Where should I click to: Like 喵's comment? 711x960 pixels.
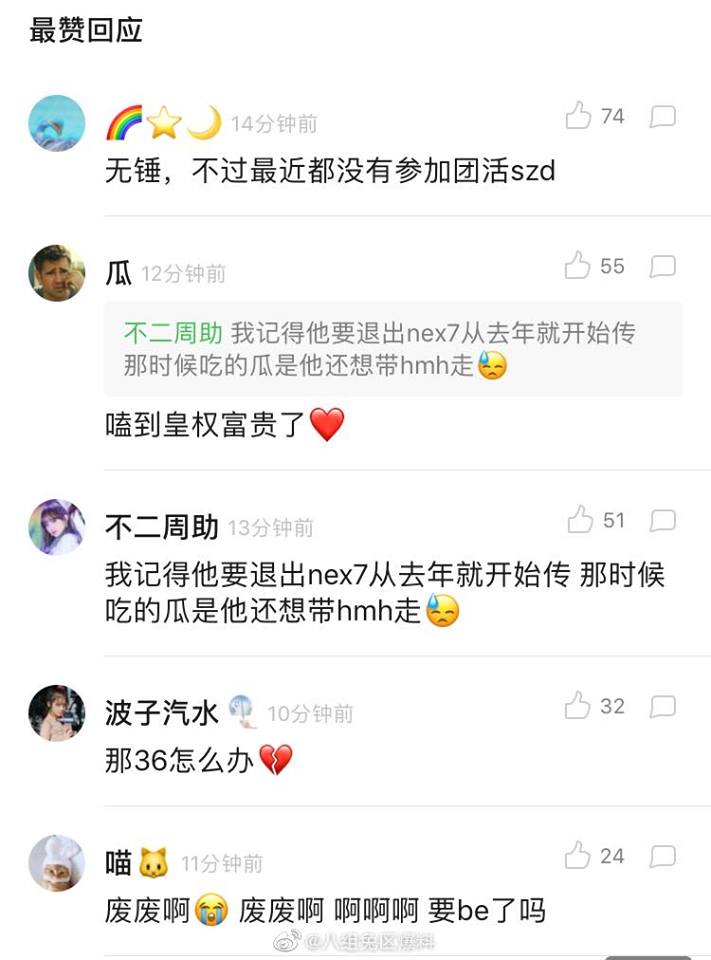(578, 856)
